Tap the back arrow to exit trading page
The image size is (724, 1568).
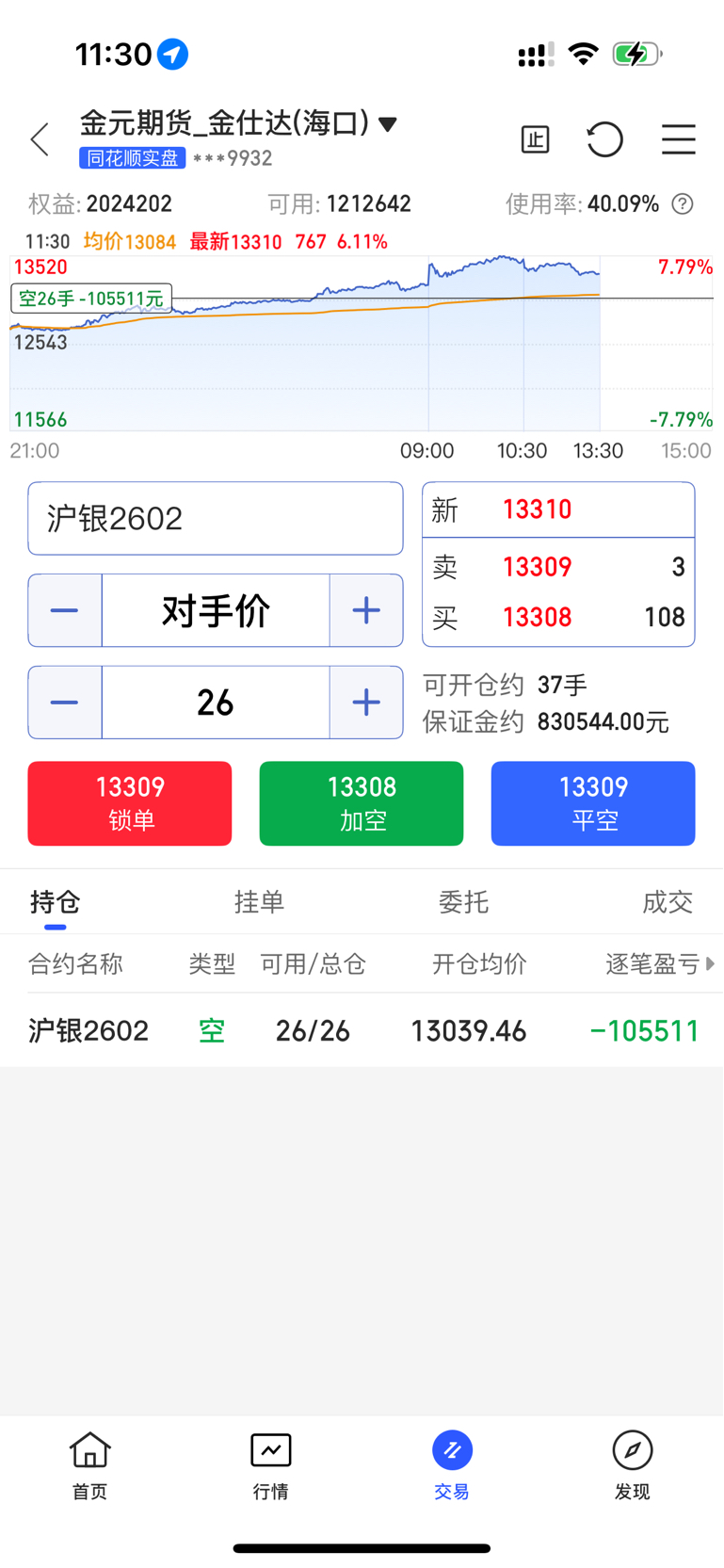tap(39, 138)
